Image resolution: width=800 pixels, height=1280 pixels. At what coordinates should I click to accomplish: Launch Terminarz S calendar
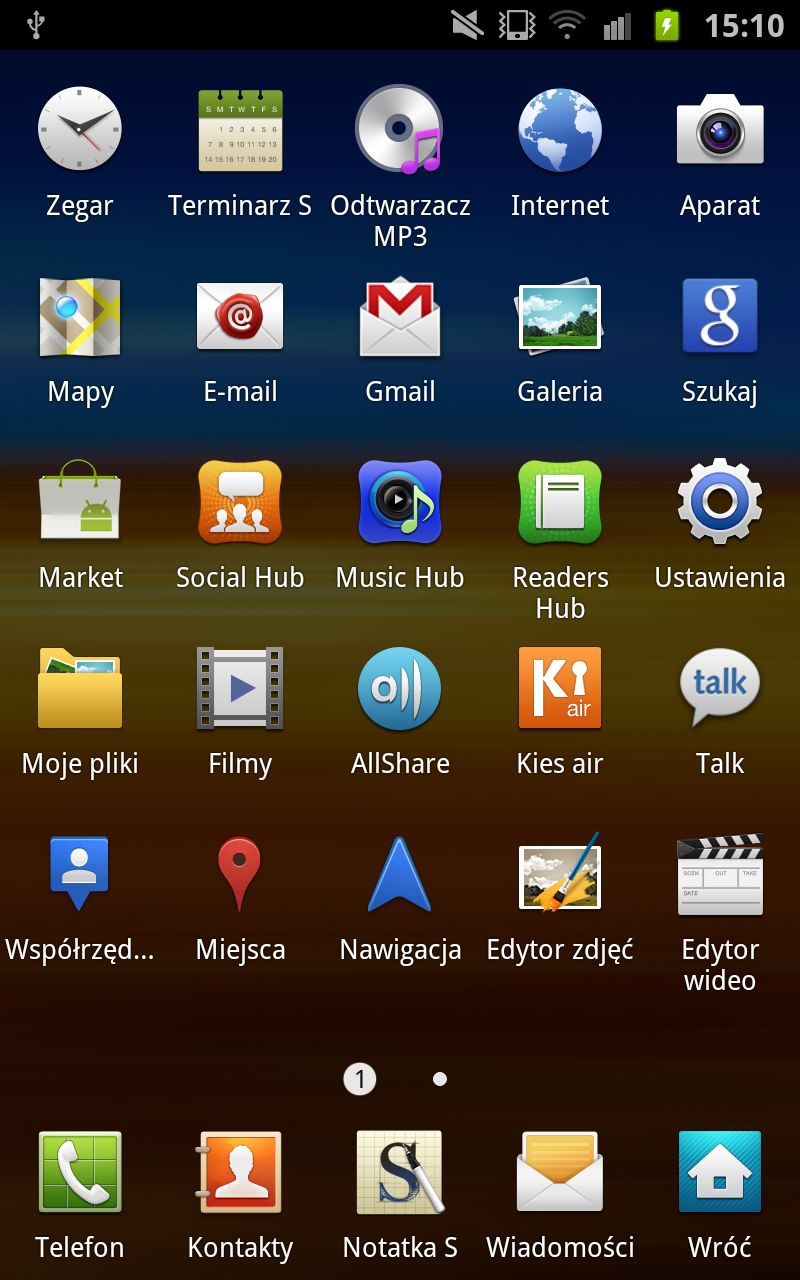(x=240, y=130)
